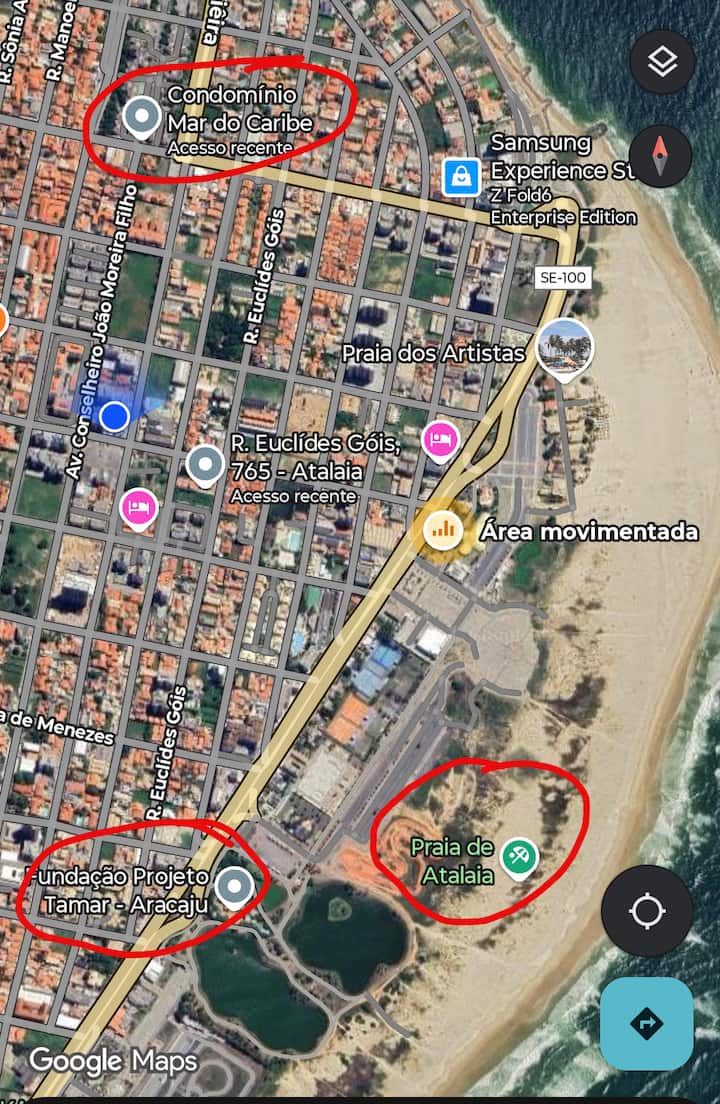720x1104 pixels.
Task: Open the map layers button
Action: (662, 62)
